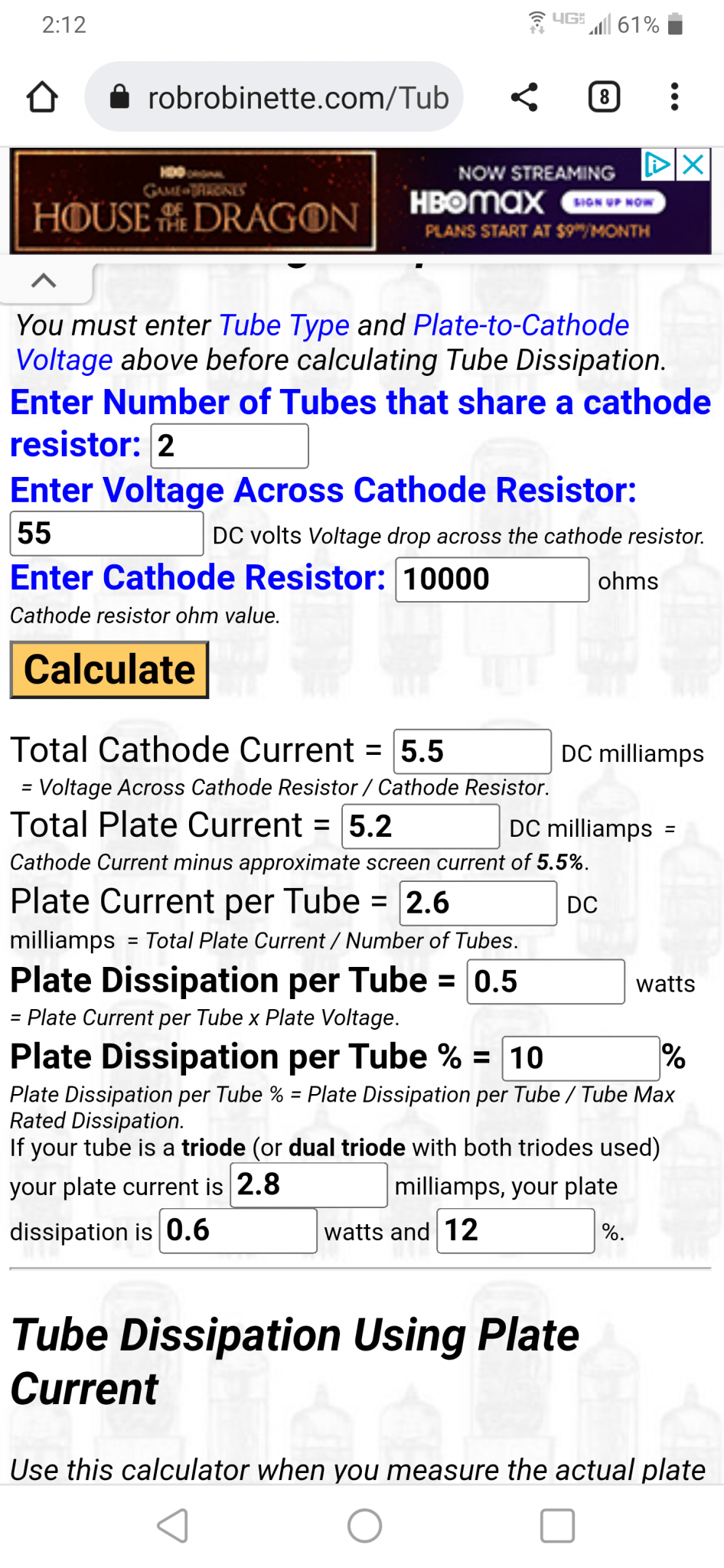The width and height of the screenshot is (724, 1568).
Task: Select the Plate Dissipation per Tube watts field
Action: 546,982
